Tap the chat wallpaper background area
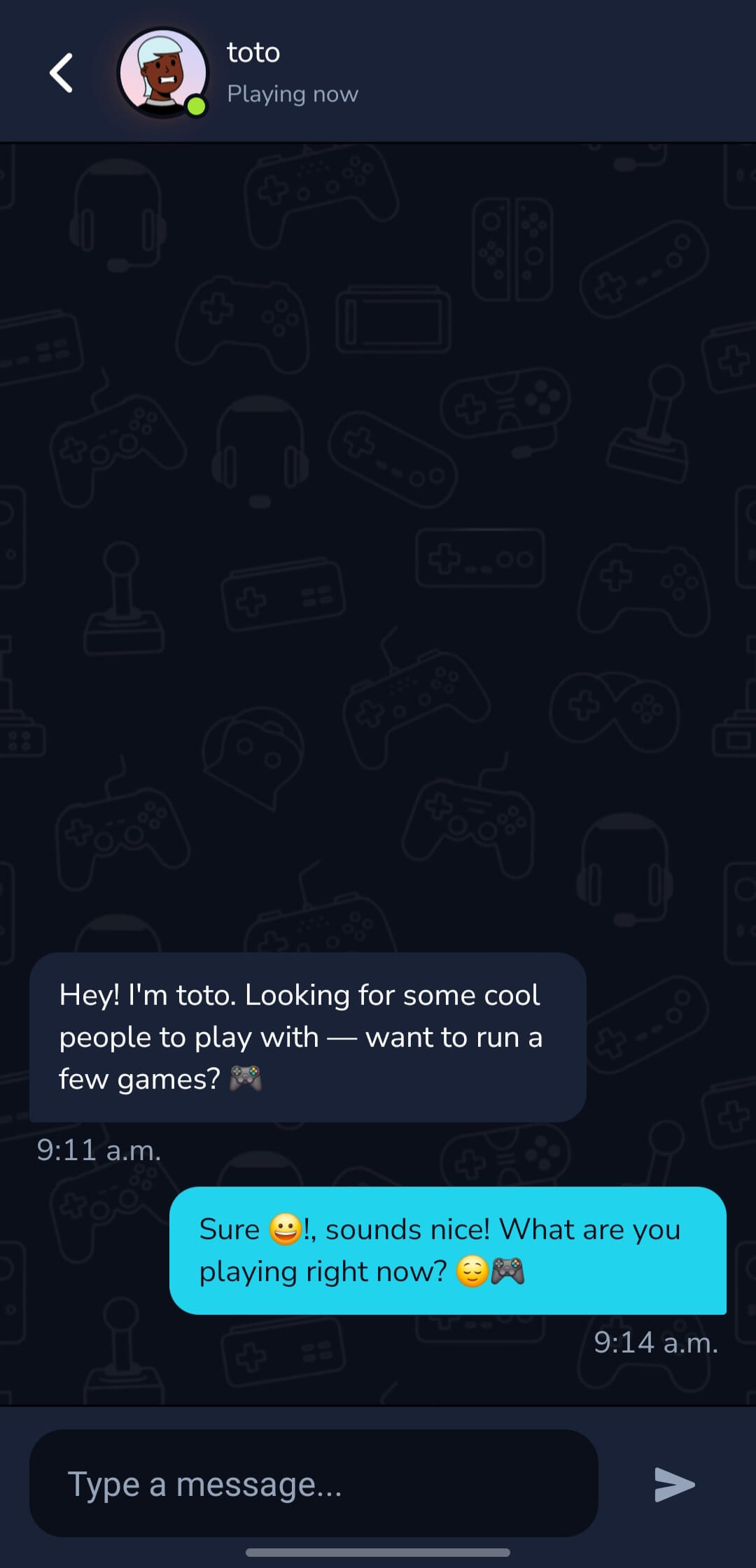 coord(378,560)
